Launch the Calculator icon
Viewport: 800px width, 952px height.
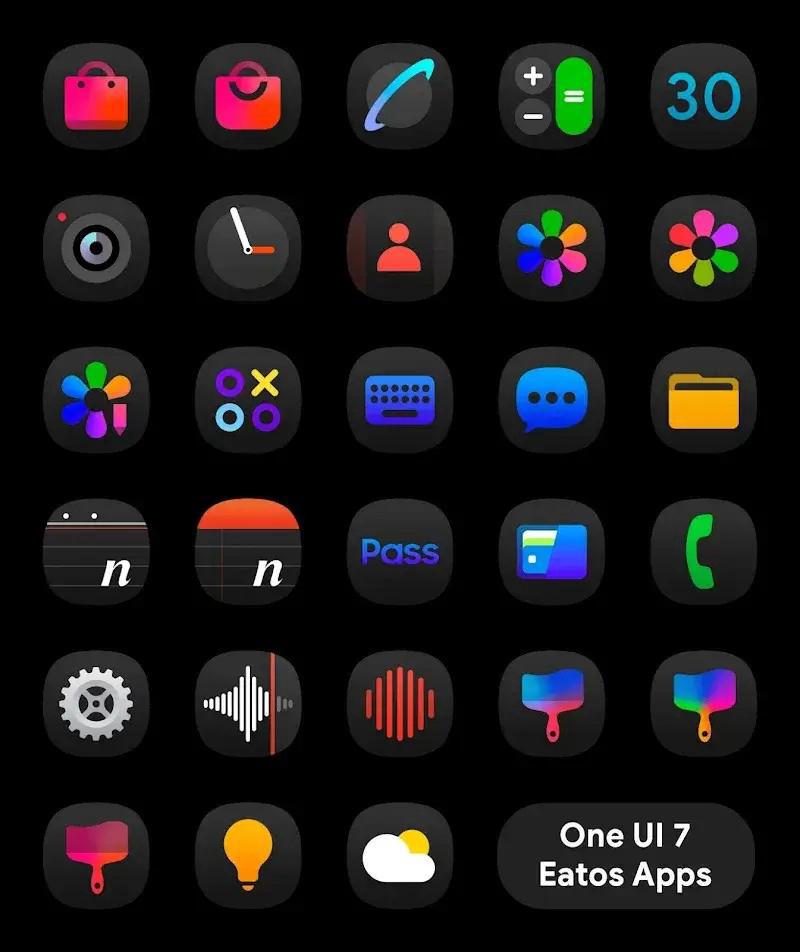[552, 96]
